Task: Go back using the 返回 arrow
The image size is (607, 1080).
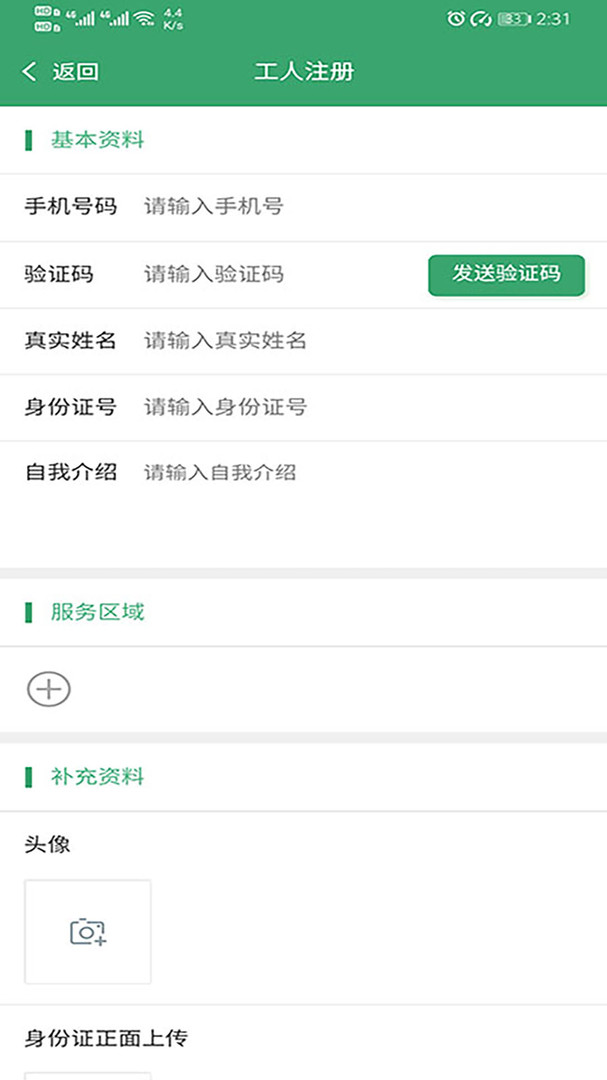Action: click(58, 71)
